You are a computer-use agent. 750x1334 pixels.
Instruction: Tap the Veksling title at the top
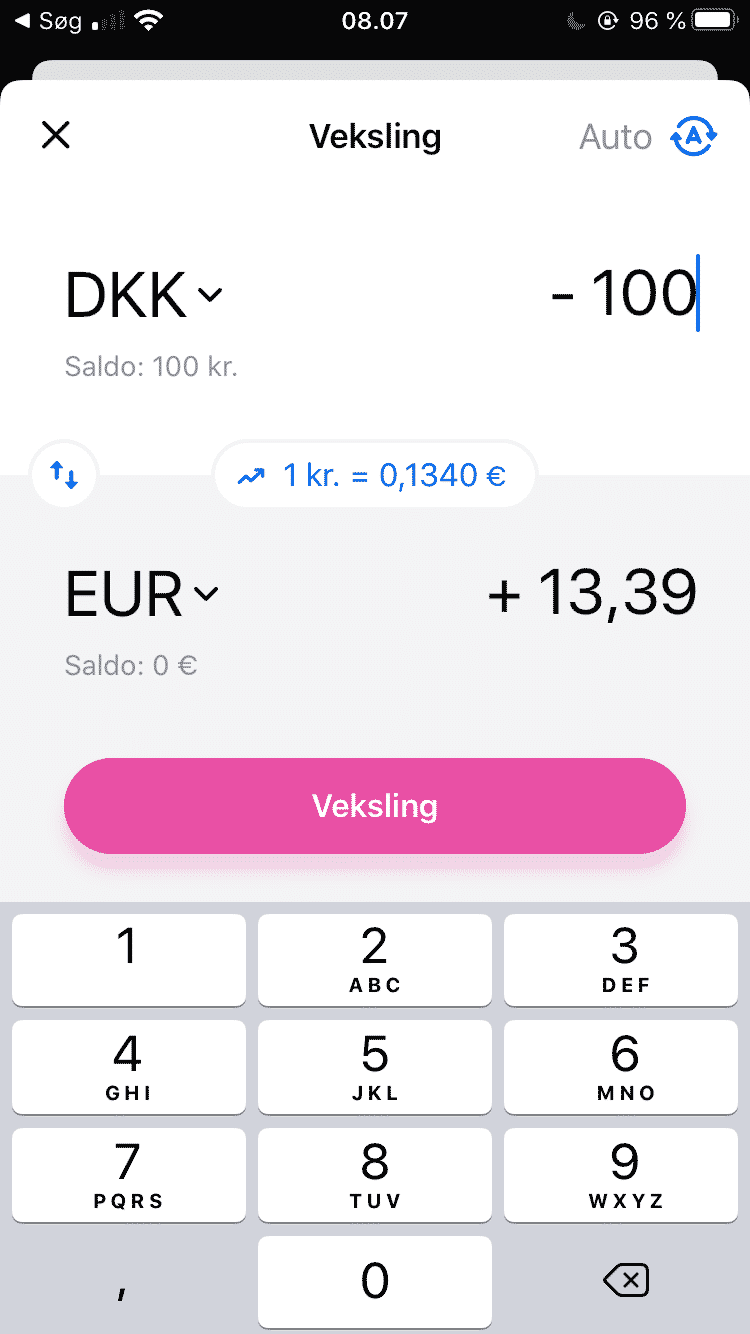pos(374,137)
